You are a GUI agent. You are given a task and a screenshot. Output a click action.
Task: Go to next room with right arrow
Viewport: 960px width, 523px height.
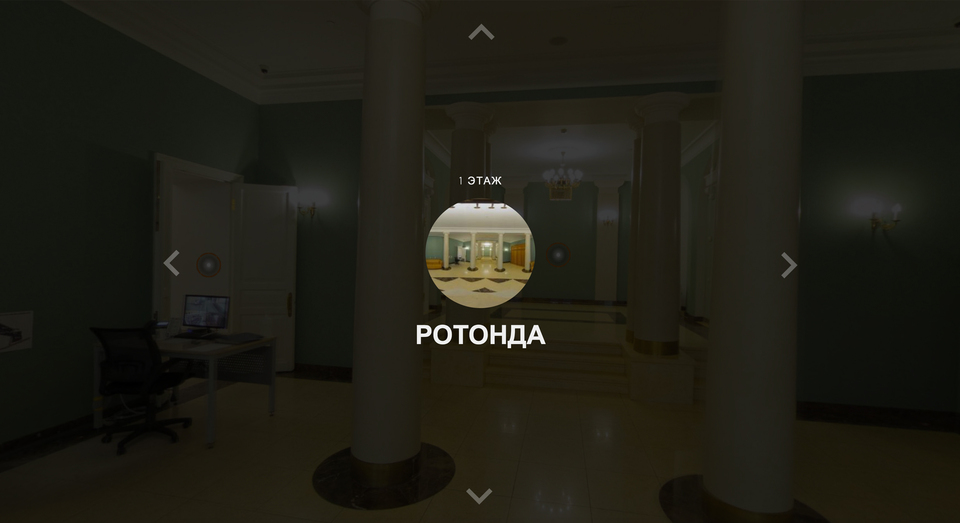[789, 265]
